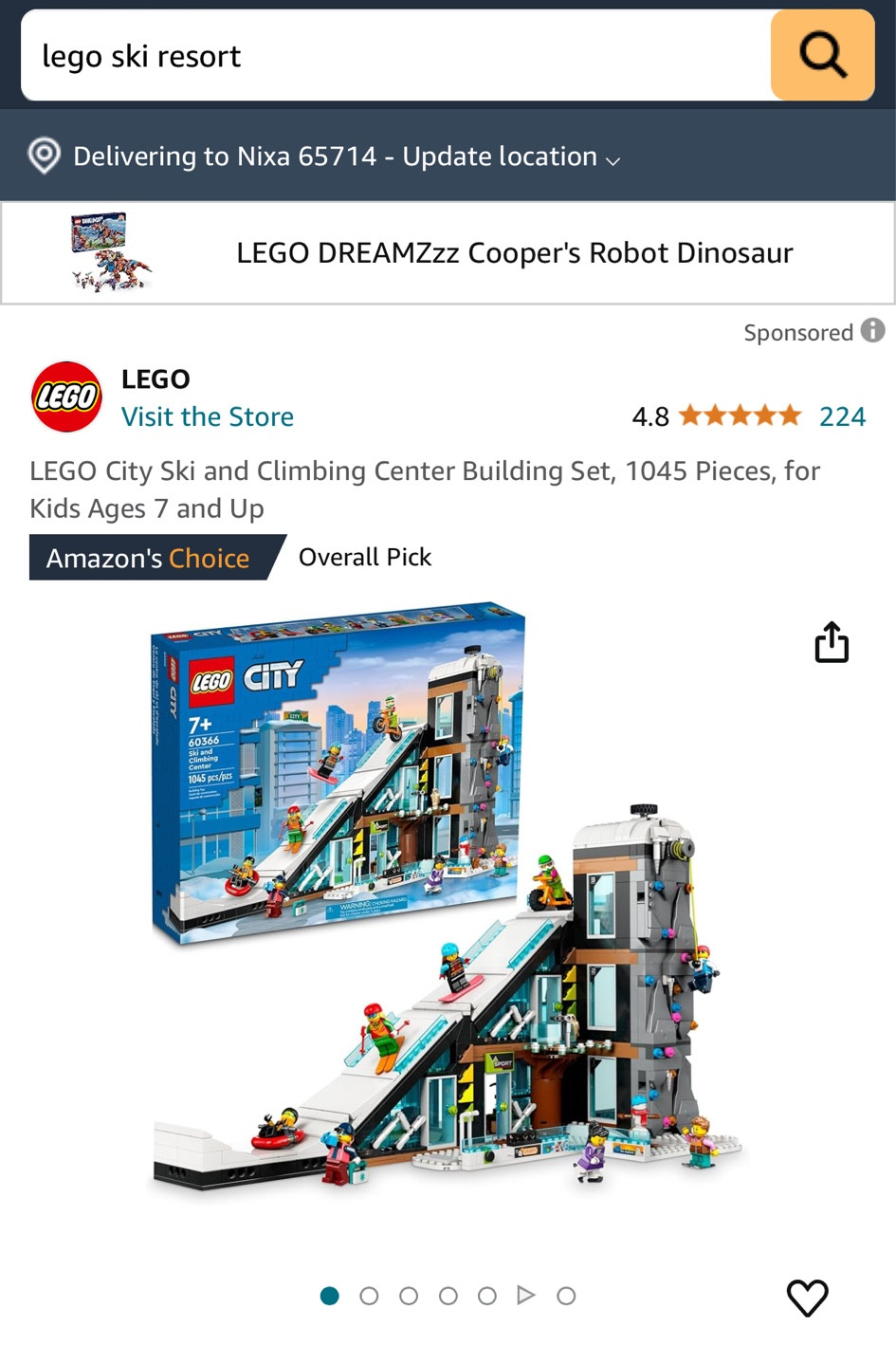The image size is (896, 1345).
Task: Jump to the product video indicator
Action: tap(526, 1295)
